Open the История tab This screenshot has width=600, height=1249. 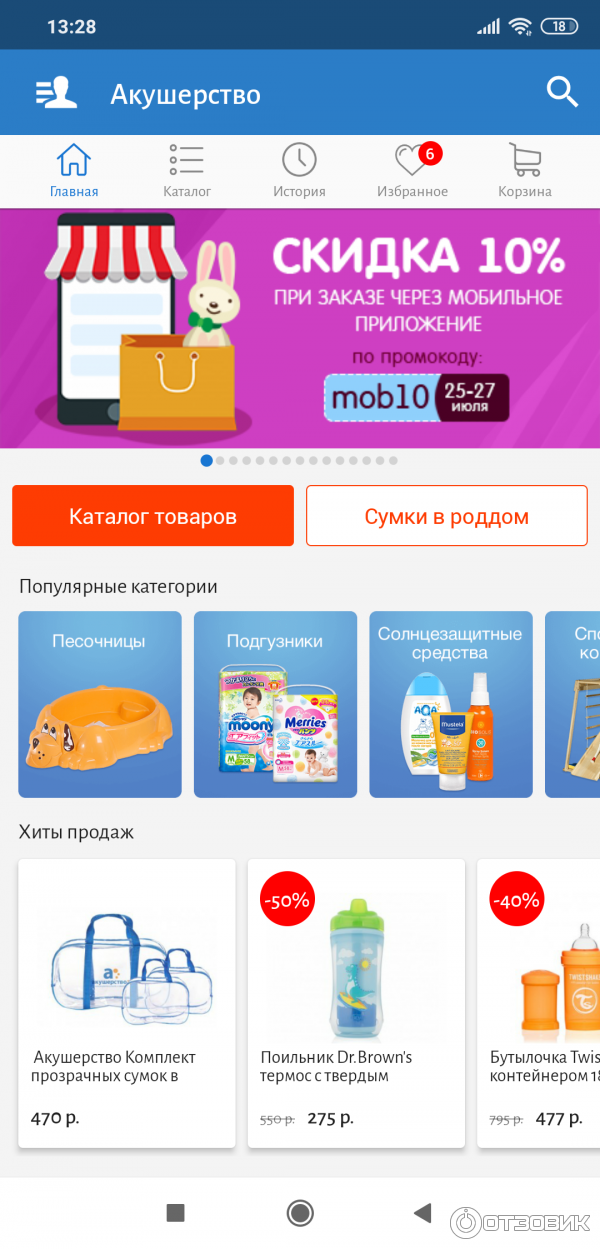pos(299,170)
